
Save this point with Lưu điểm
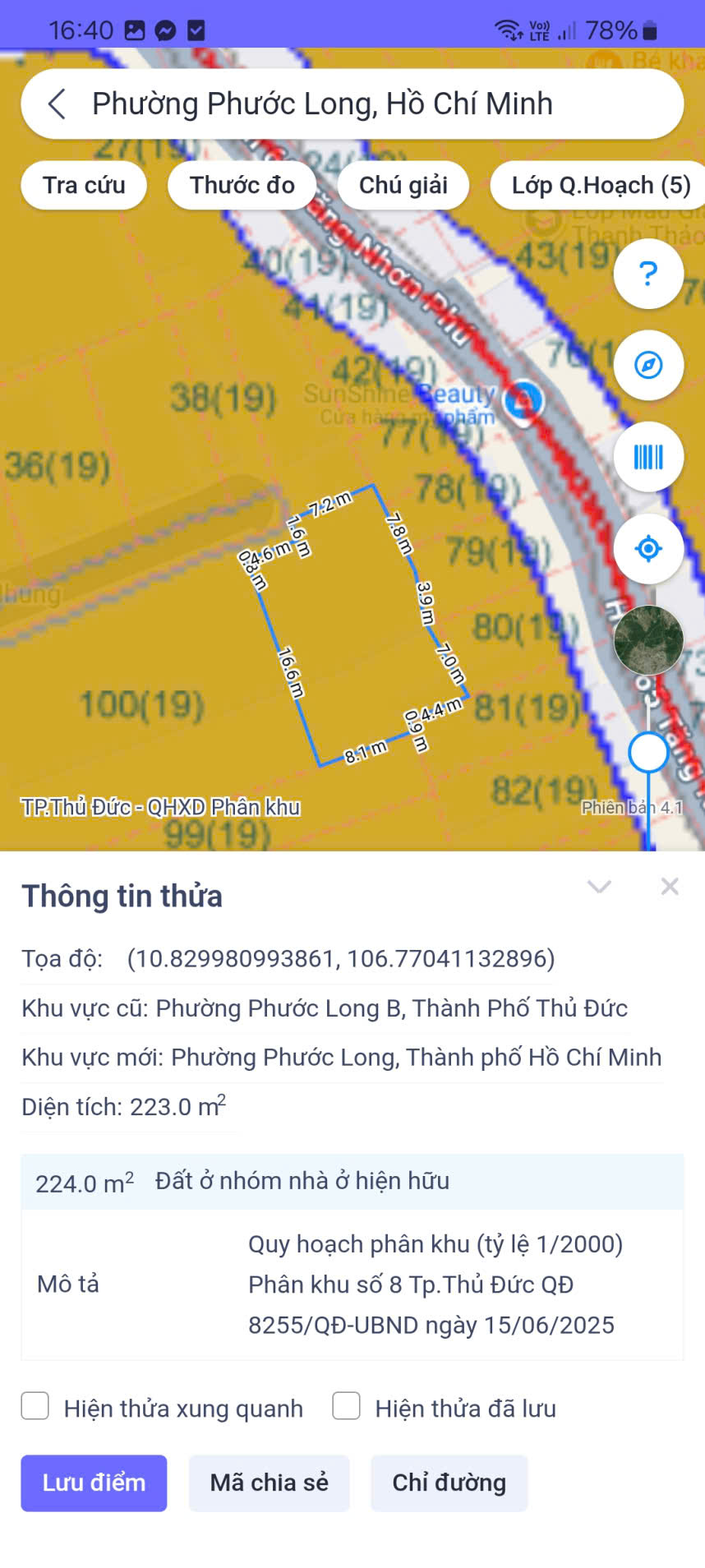(94, 1483)
